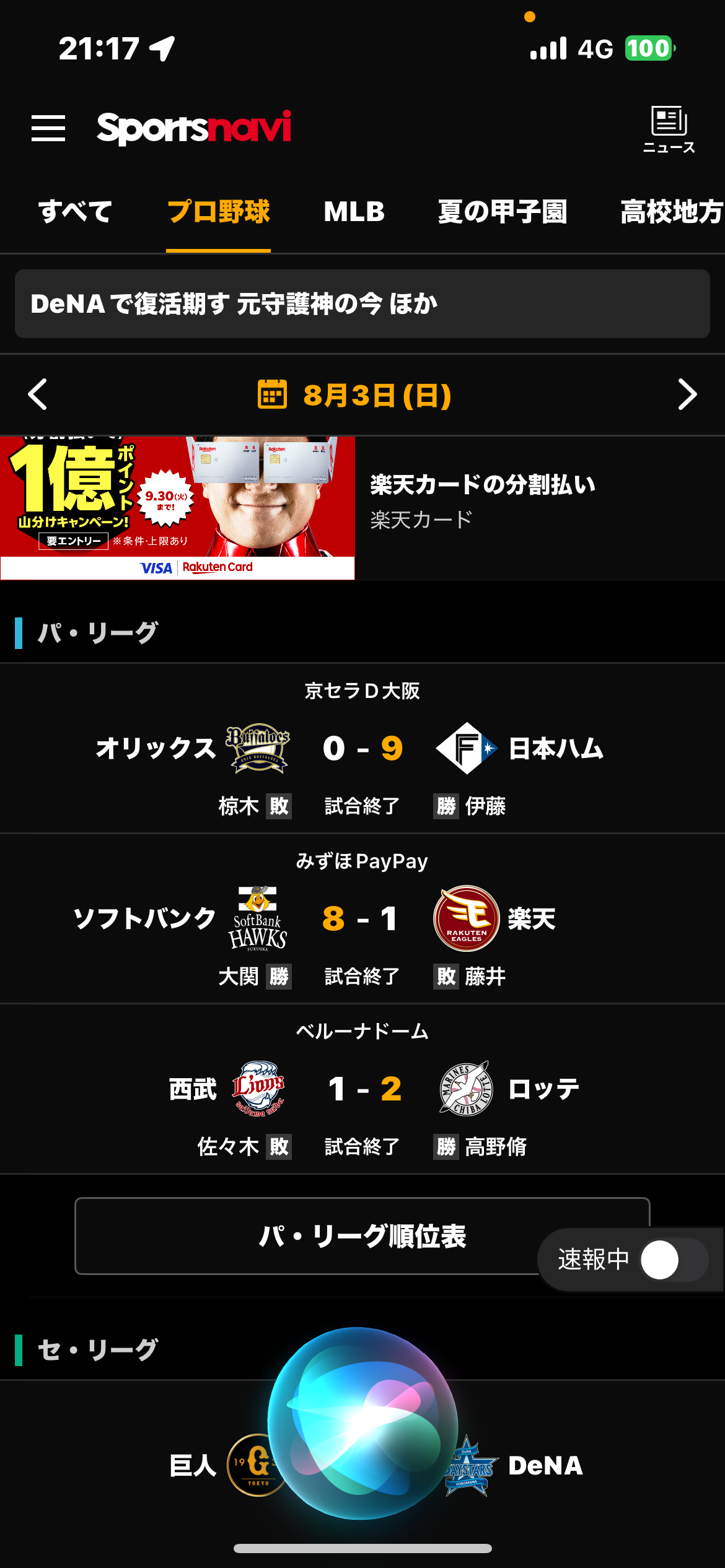Open the ニュース news icon

pos(669,129)
